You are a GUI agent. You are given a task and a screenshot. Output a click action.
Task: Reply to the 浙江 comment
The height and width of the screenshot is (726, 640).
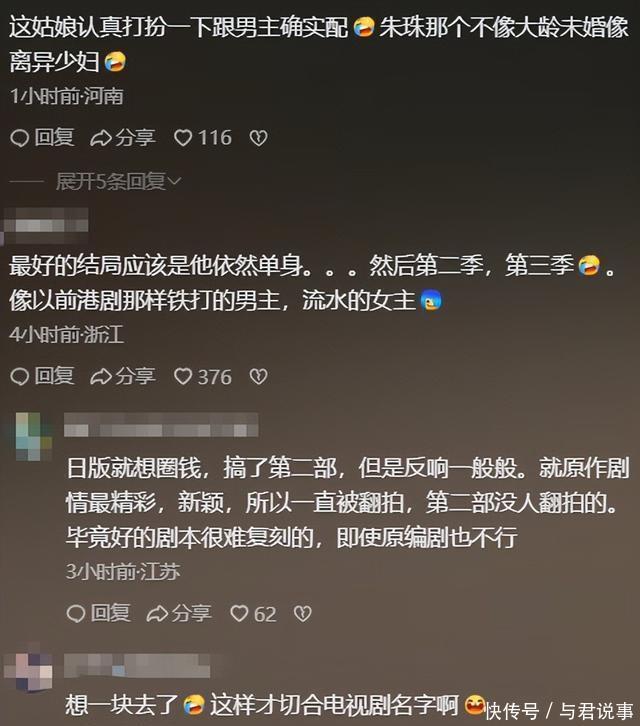click(42, 376)
